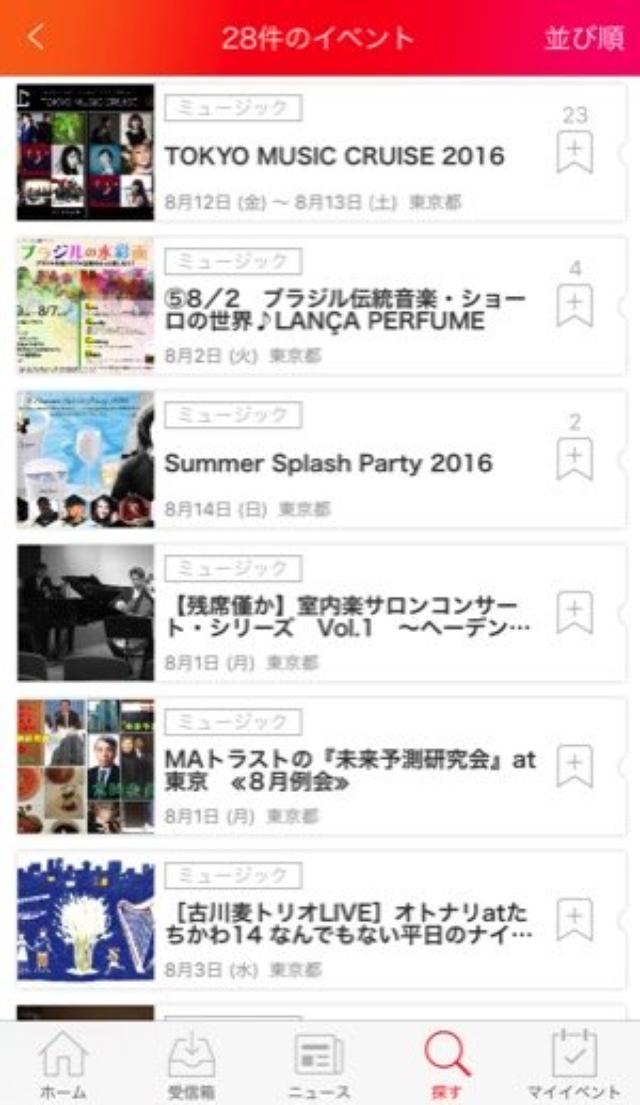Screen dimensions: 640x1105
Task: Switch to the ニュース tab
Action: coord(319,1064)
